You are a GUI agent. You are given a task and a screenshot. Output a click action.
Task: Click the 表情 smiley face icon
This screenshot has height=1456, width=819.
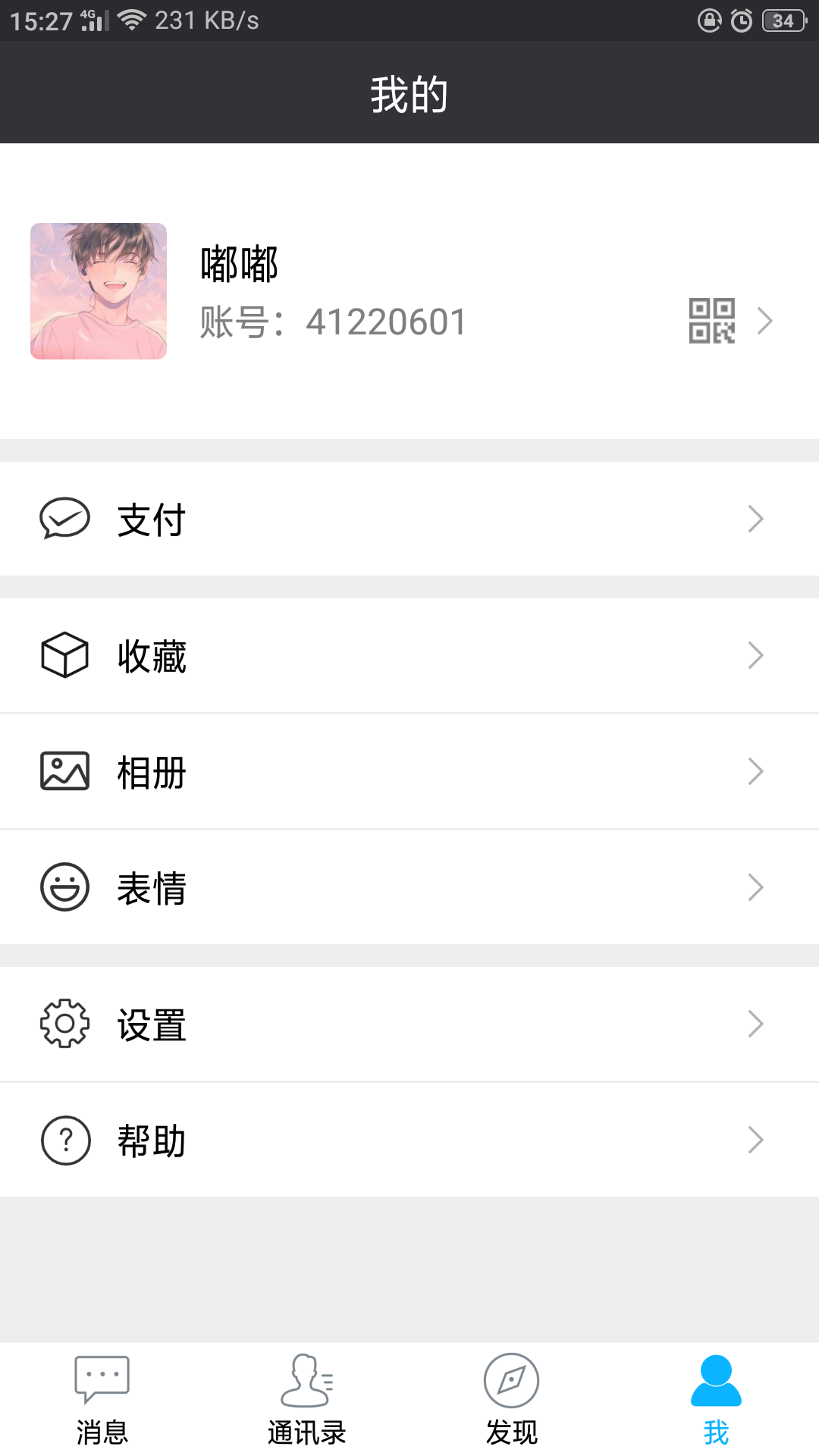coord(64,886)
